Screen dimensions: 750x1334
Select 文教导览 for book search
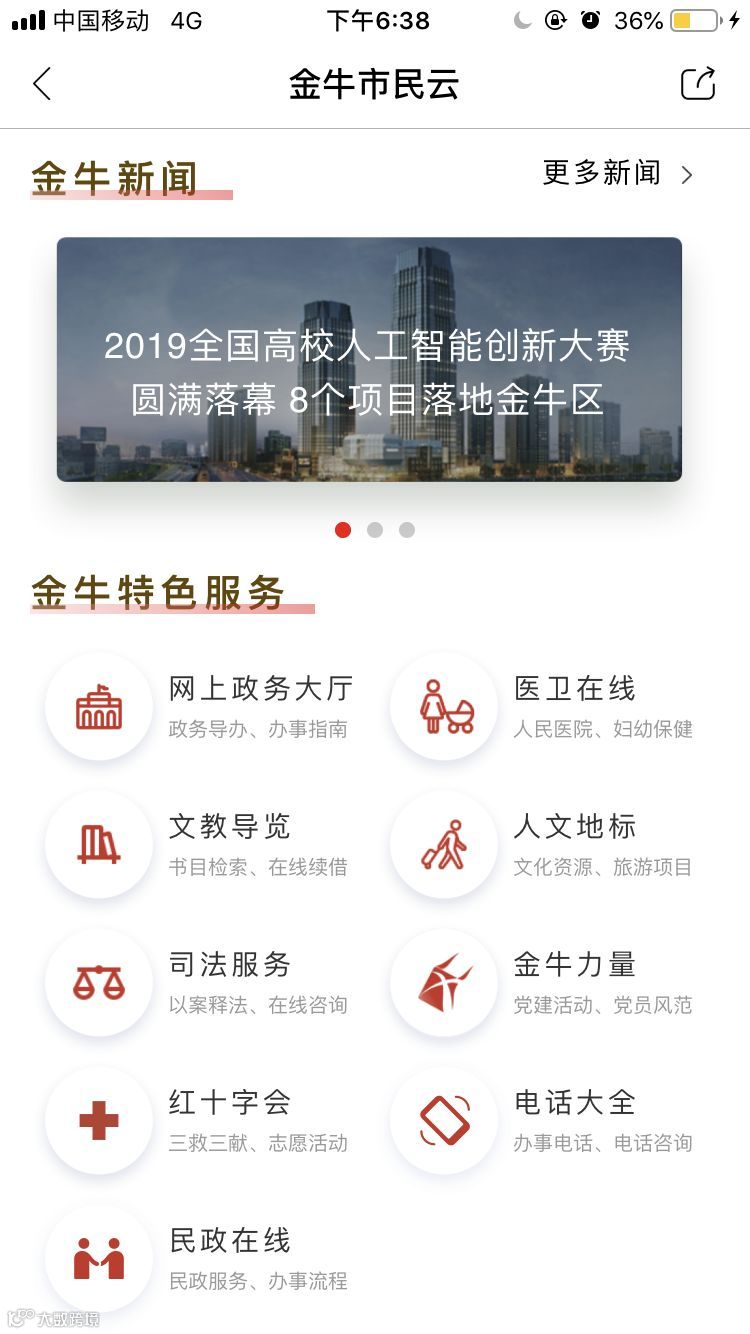(200, 845)
